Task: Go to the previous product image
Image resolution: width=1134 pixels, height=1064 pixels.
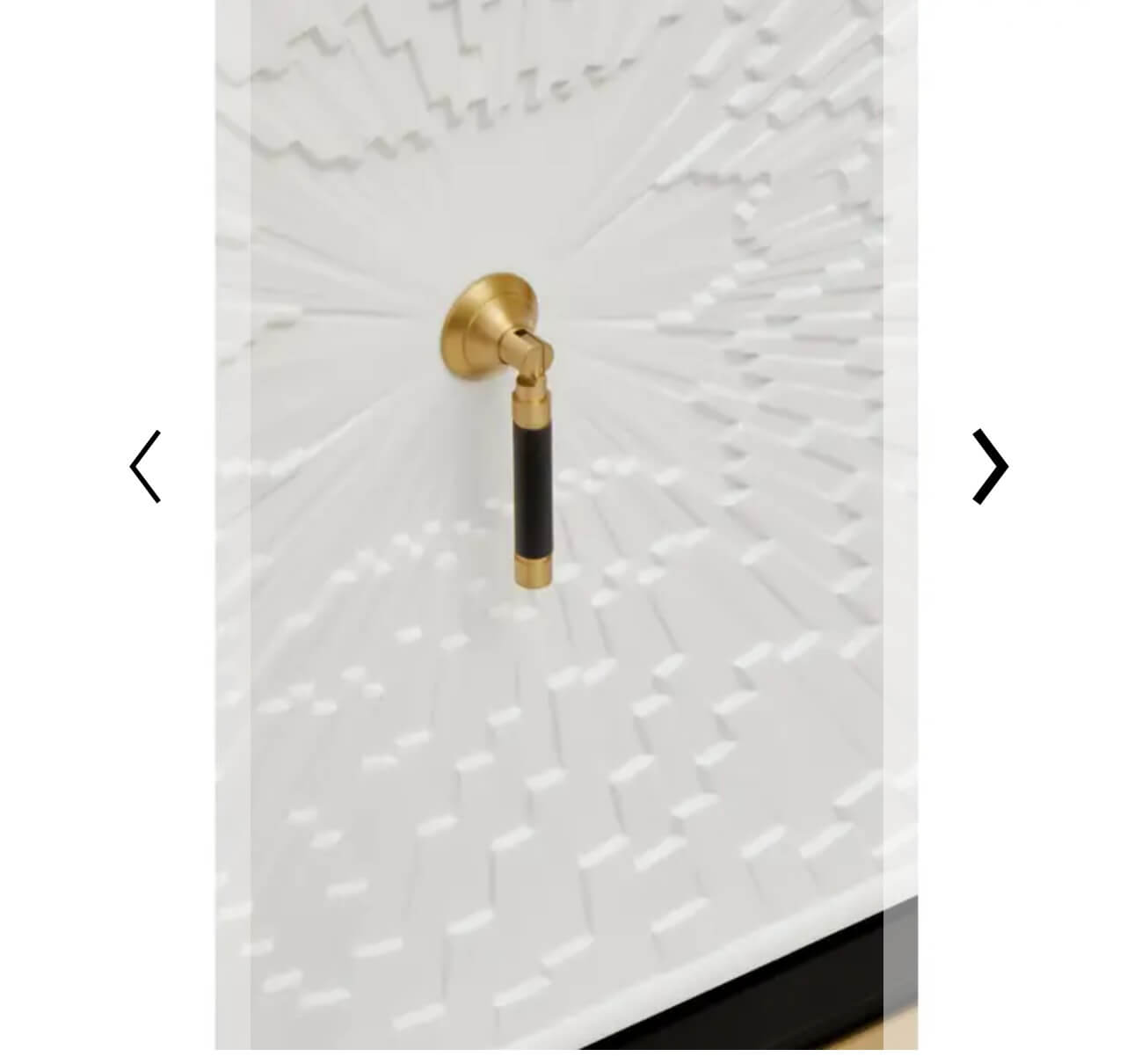Action: [146, 466]
